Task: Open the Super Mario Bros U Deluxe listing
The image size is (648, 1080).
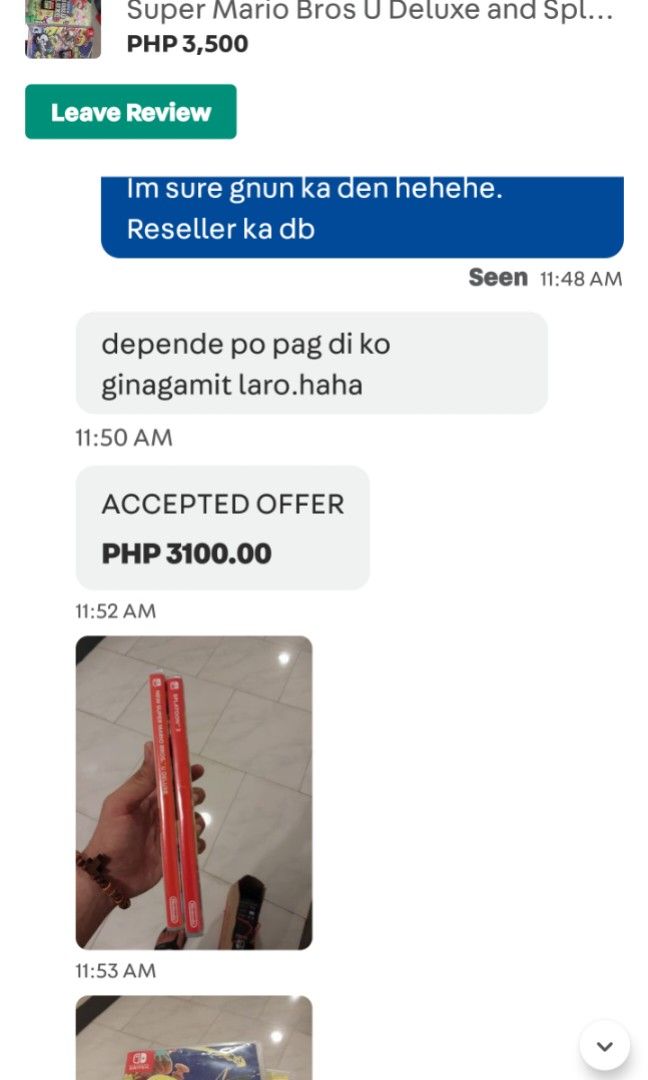Action: point(368,12)
